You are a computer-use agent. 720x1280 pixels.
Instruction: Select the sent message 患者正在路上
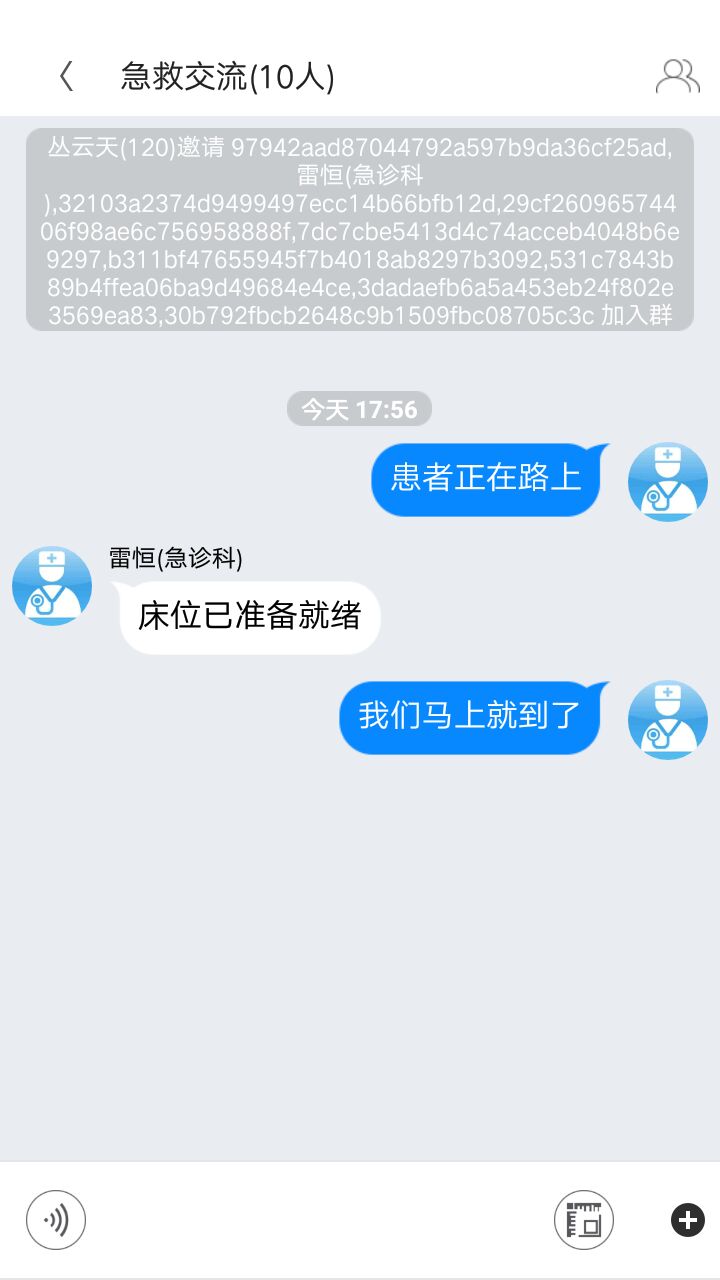(486, 480)
